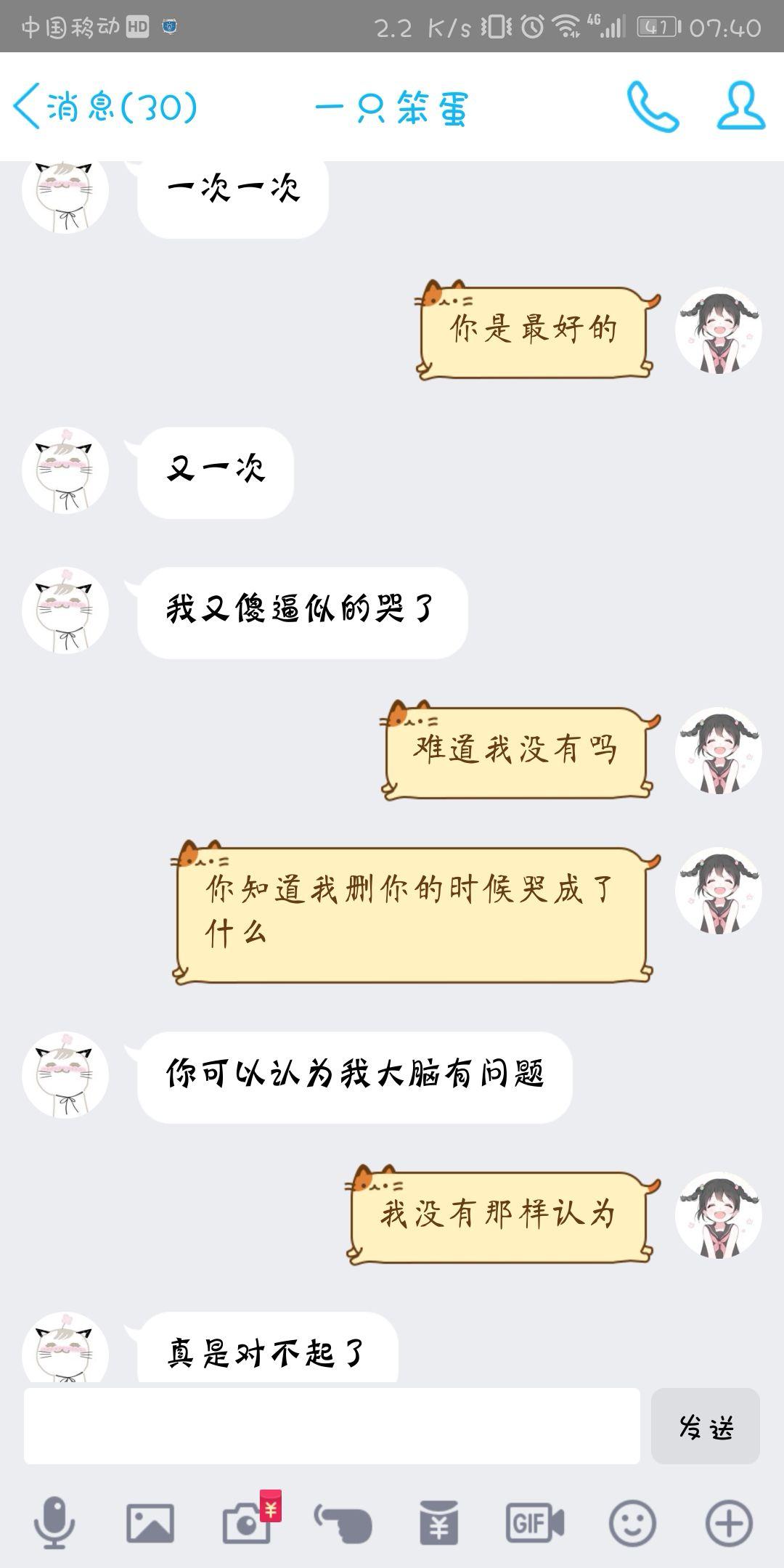Open the contact profile icon

[x=740, y=106]
